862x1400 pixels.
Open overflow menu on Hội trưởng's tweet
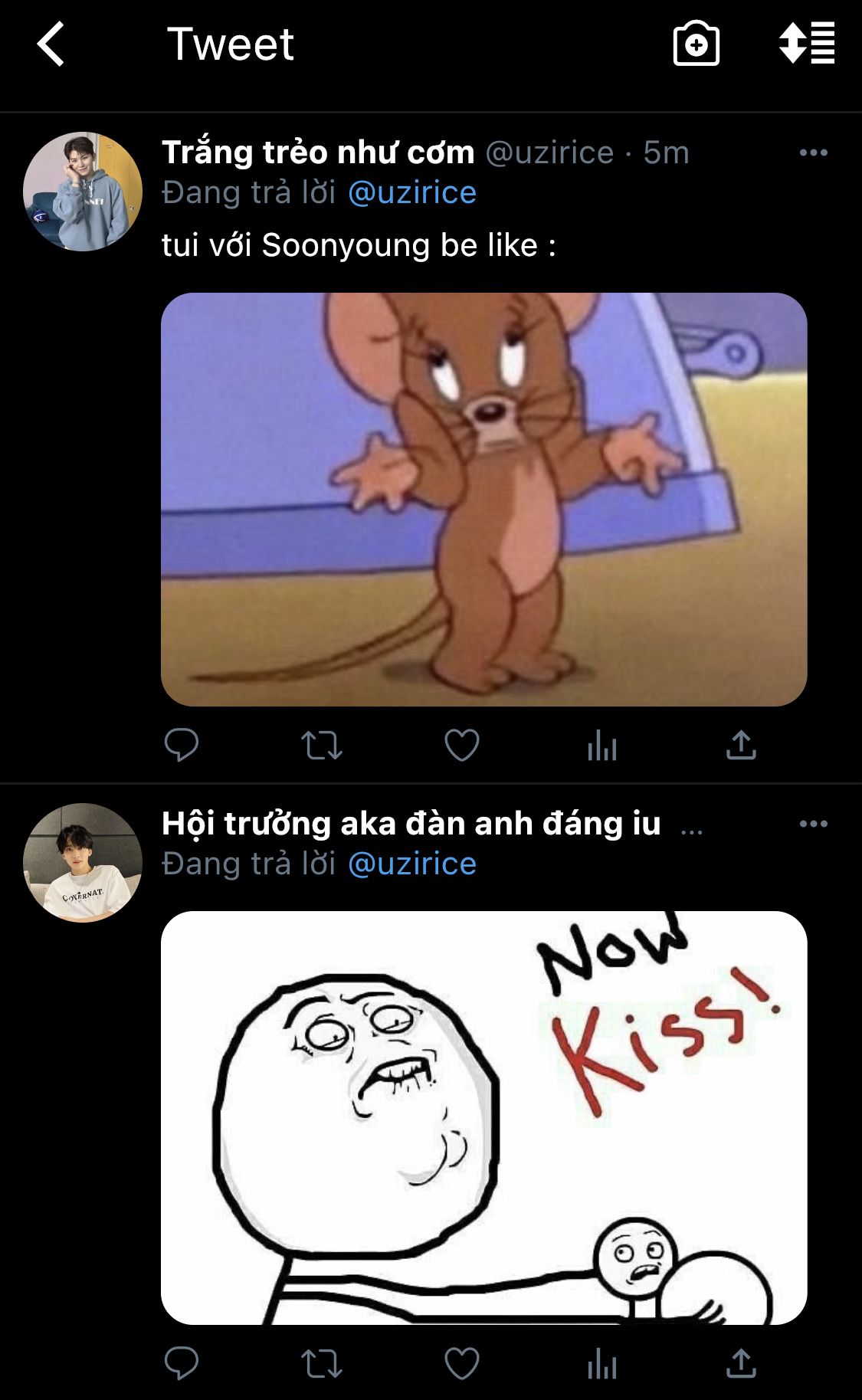coord(813,824)
